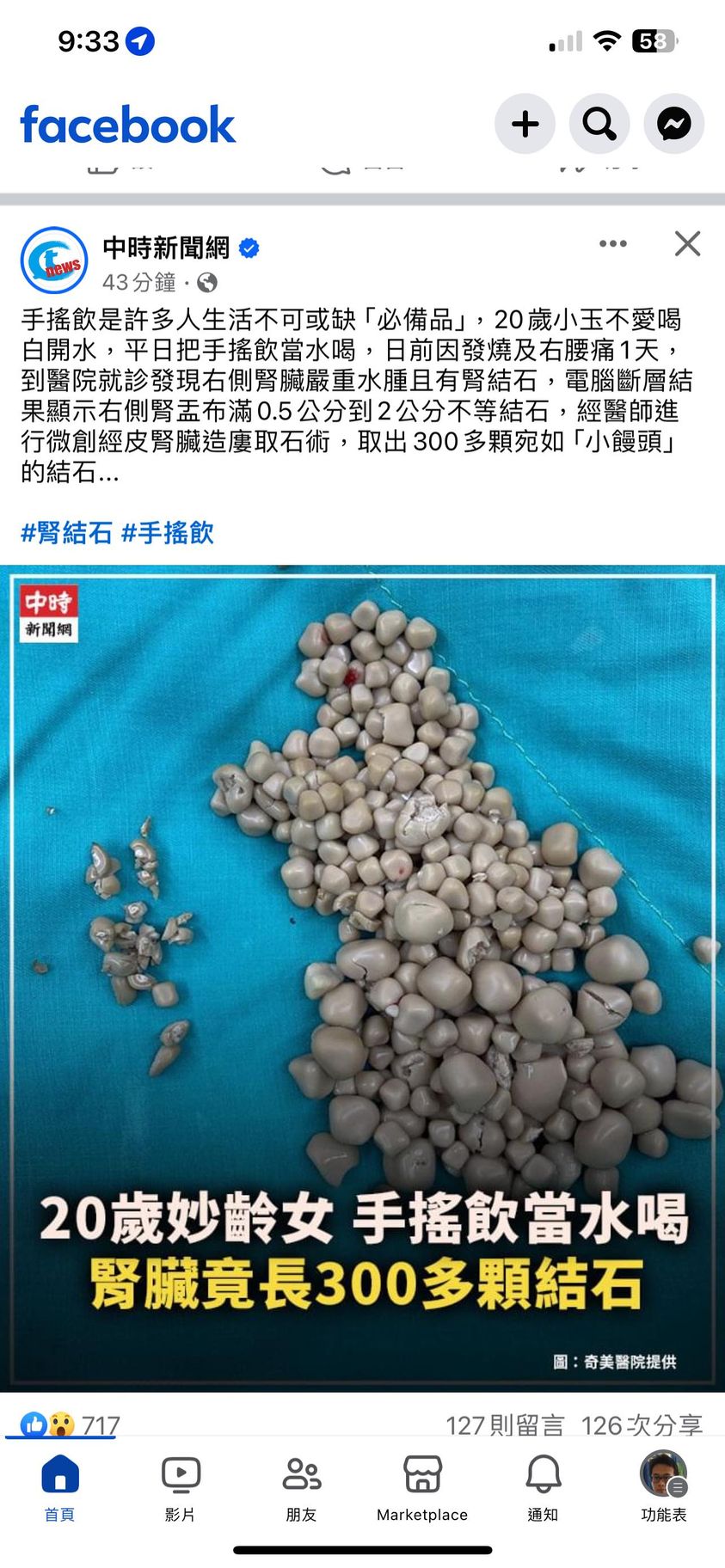Go to 首頁 home tab

59,1488
